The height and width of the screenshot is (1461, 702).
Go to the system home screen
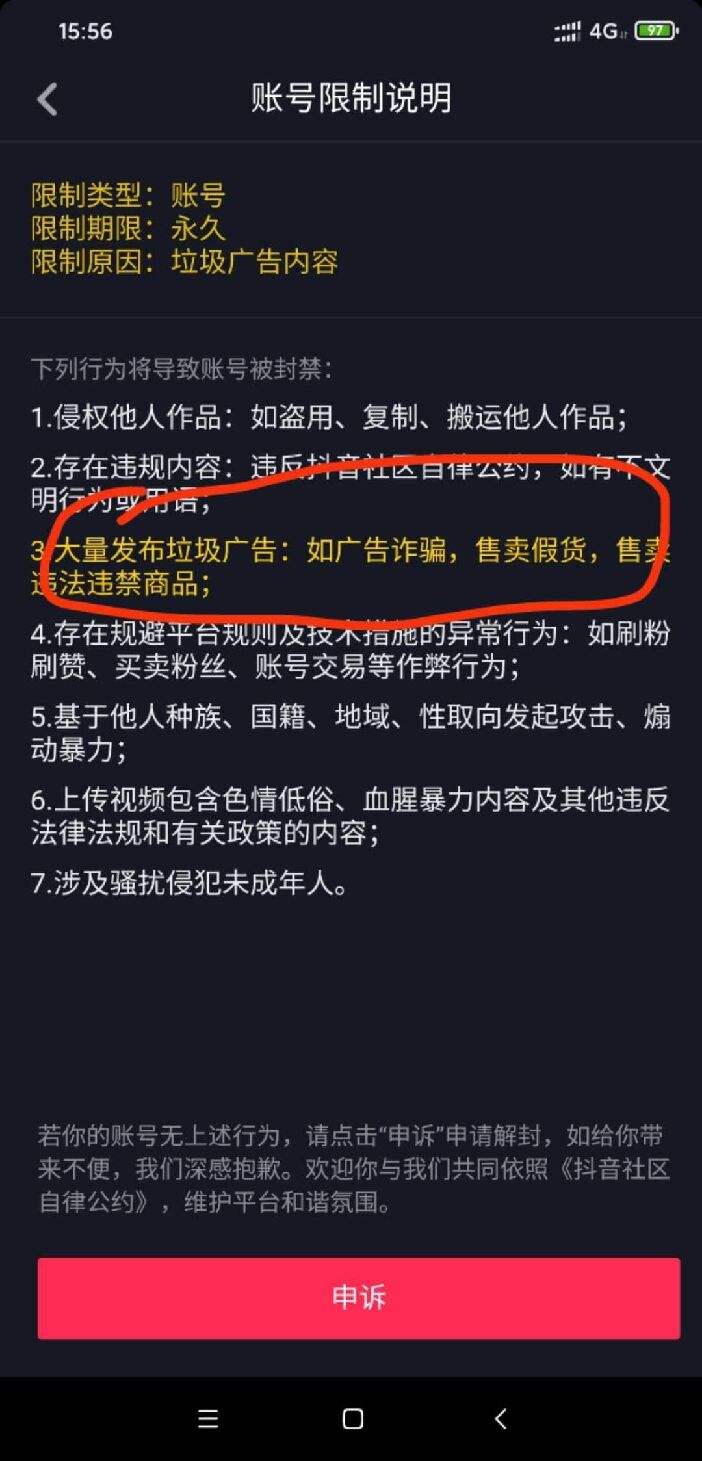pos(352,1419)
